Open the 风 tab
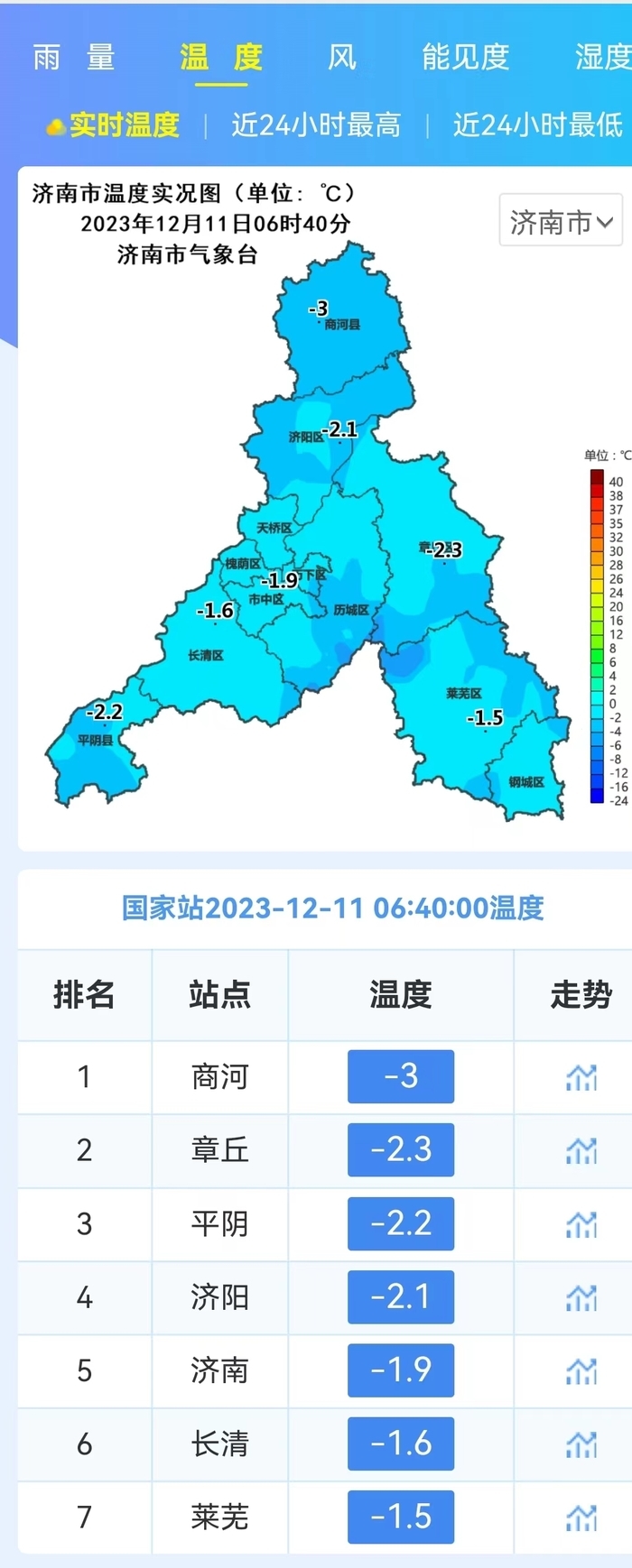Image resolution: width=632 pixels, height=1568 pixels. (x=341, y=57)
